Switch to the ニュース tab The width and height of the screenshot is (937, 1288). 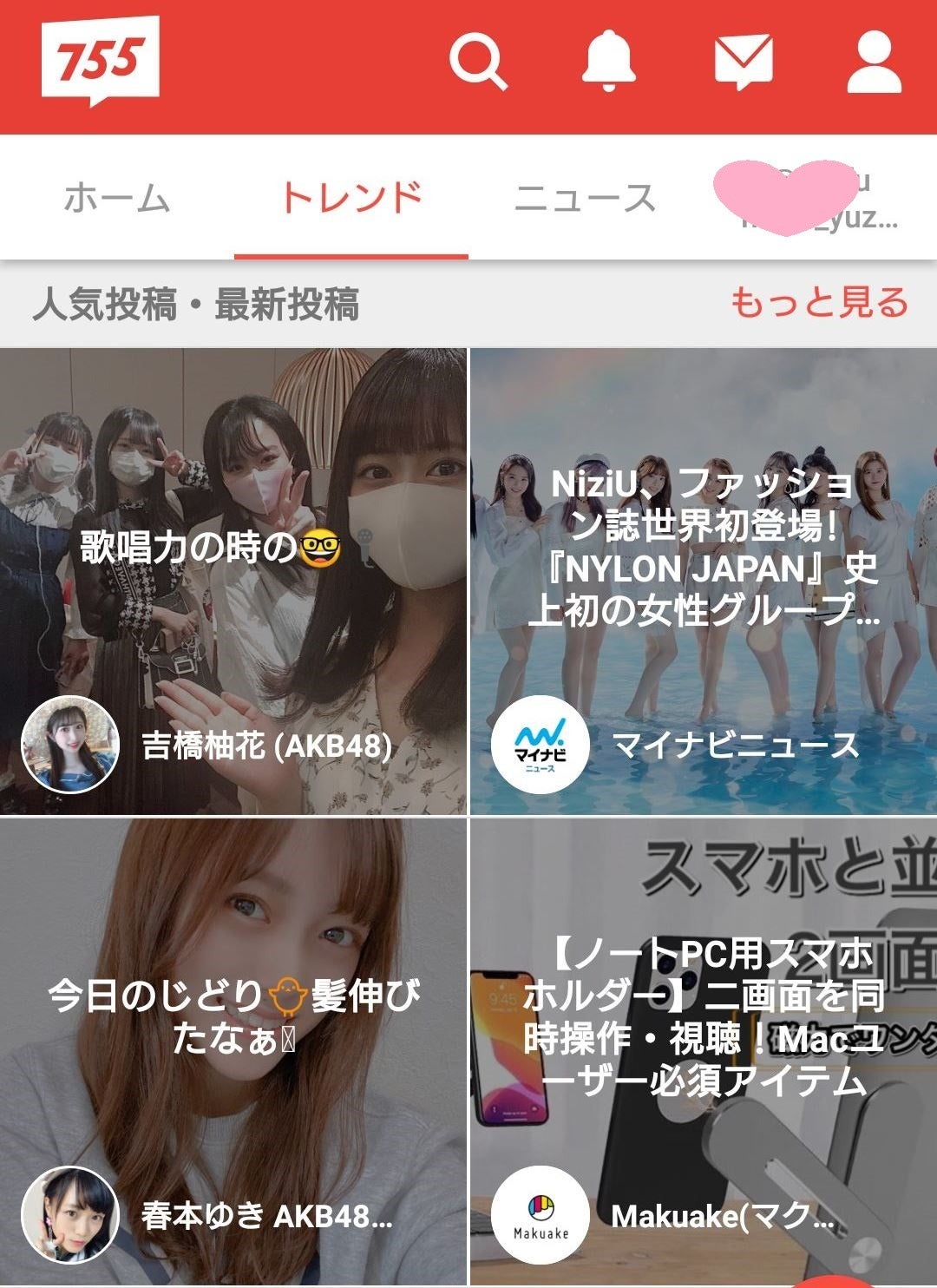(x=586, y=199)
